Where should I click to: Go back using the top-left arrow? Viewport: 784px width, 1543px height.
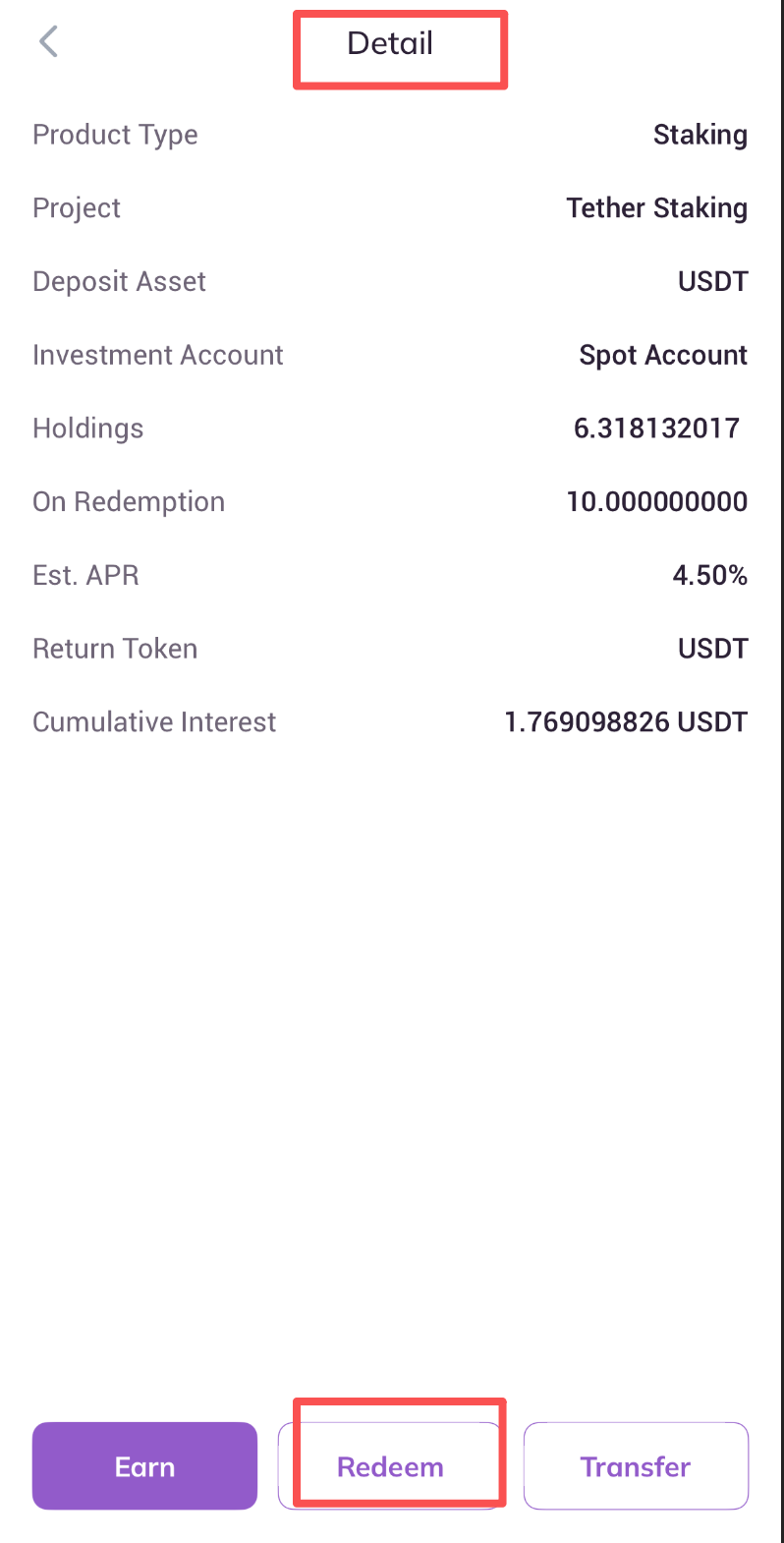pyautogui.click(x=48, y=42)
